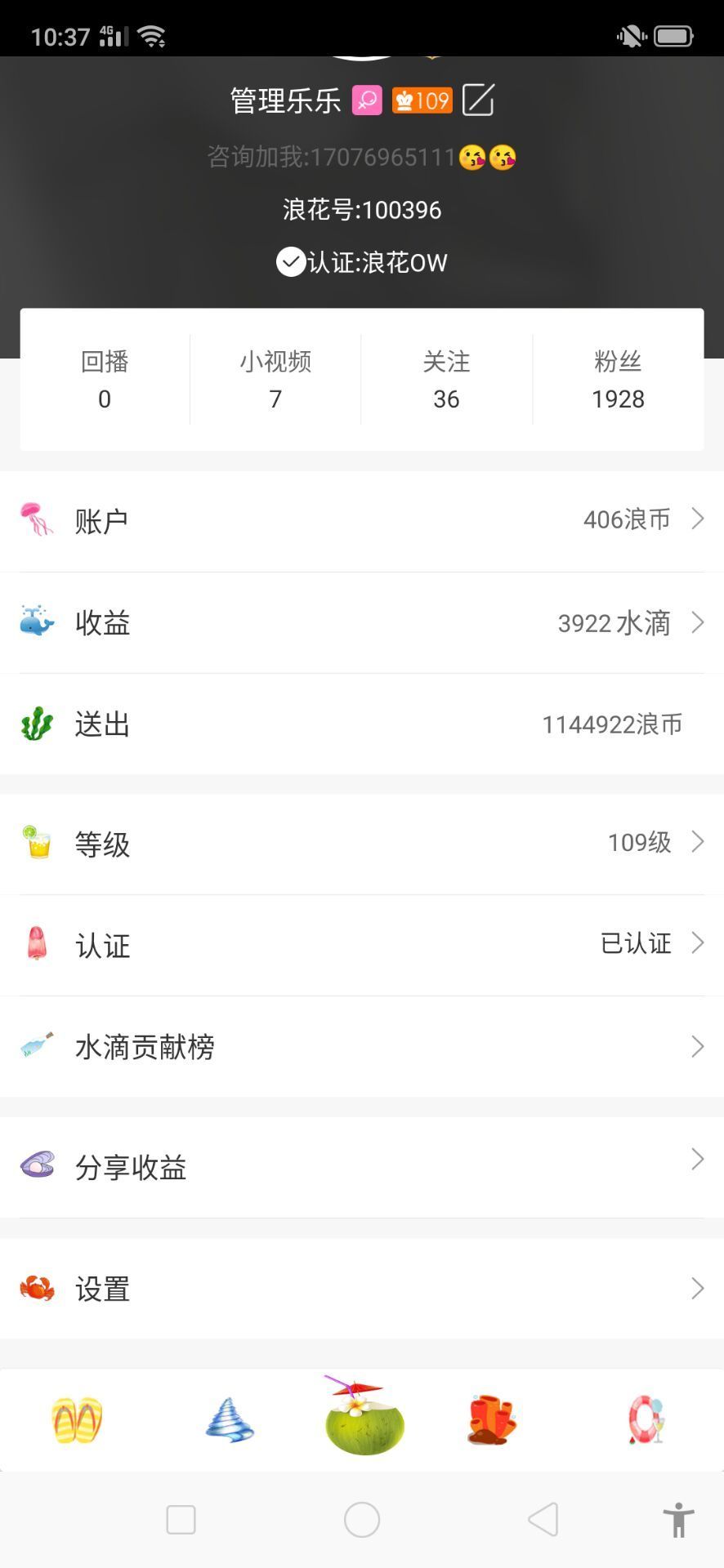Click the seaweed icon beside 送出
Viewport: 724px width, 1568px height.
pos(36,724)
